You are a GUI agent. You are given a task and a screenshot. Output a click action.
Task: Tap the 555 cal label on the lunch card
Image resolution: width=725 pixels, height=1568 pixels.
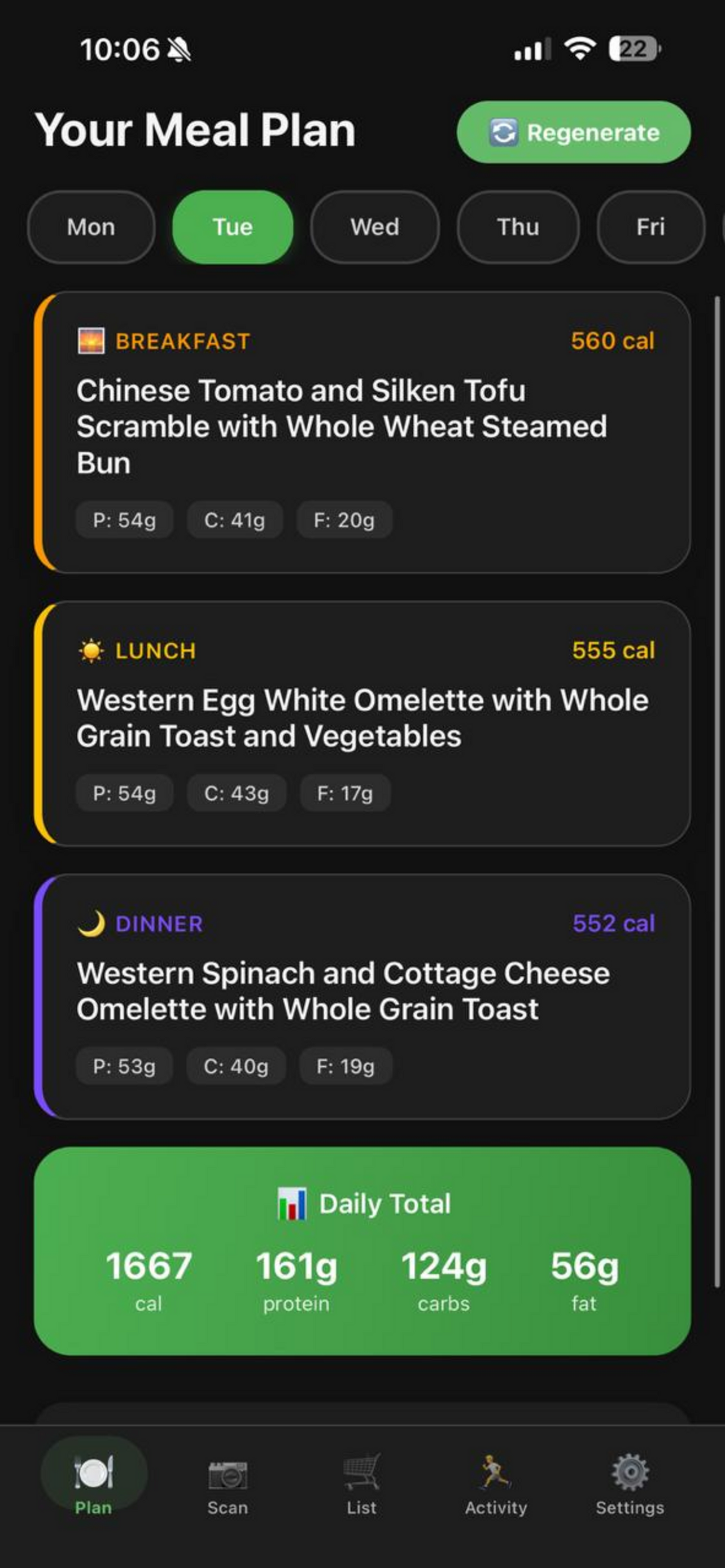tap(614, 650)
